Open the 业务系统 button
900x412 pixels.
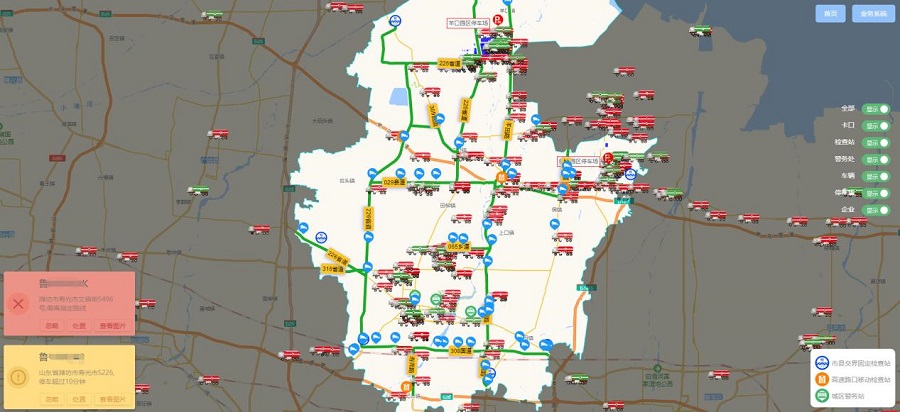873,13
